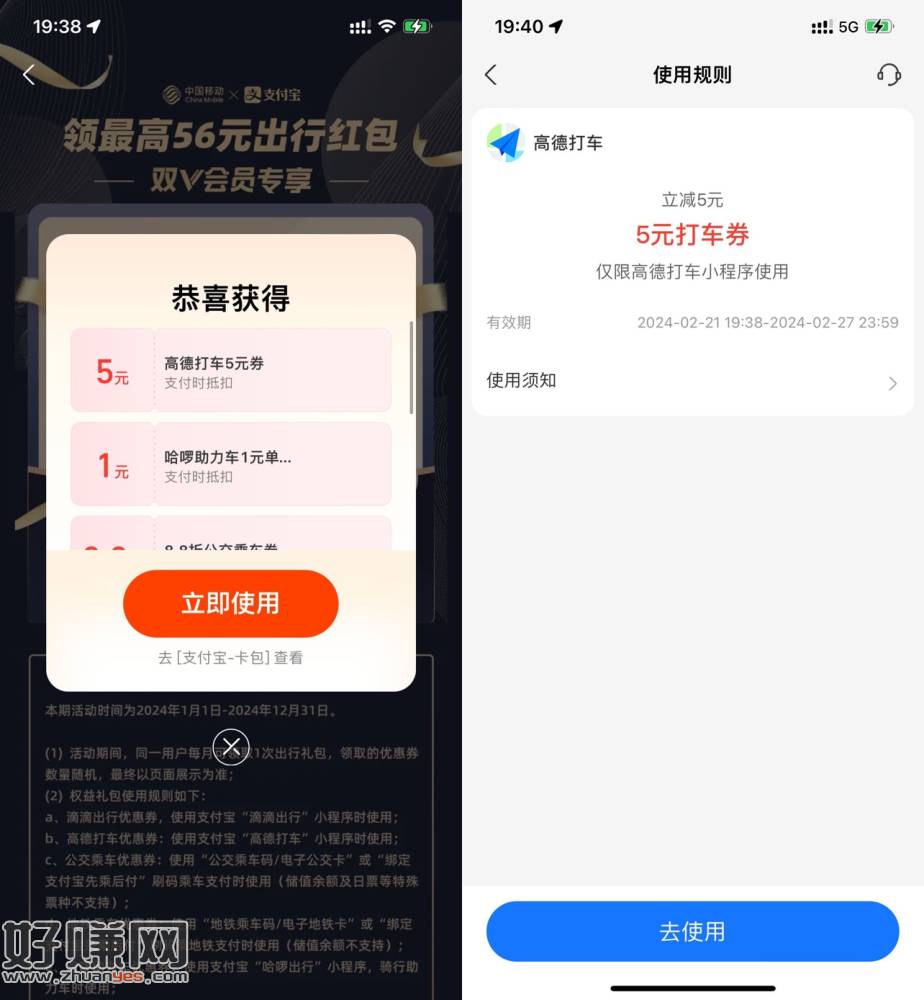Select the 高德打车5元券 coupon
Viewport: 924px width, 1000px height.
(230, 371)
